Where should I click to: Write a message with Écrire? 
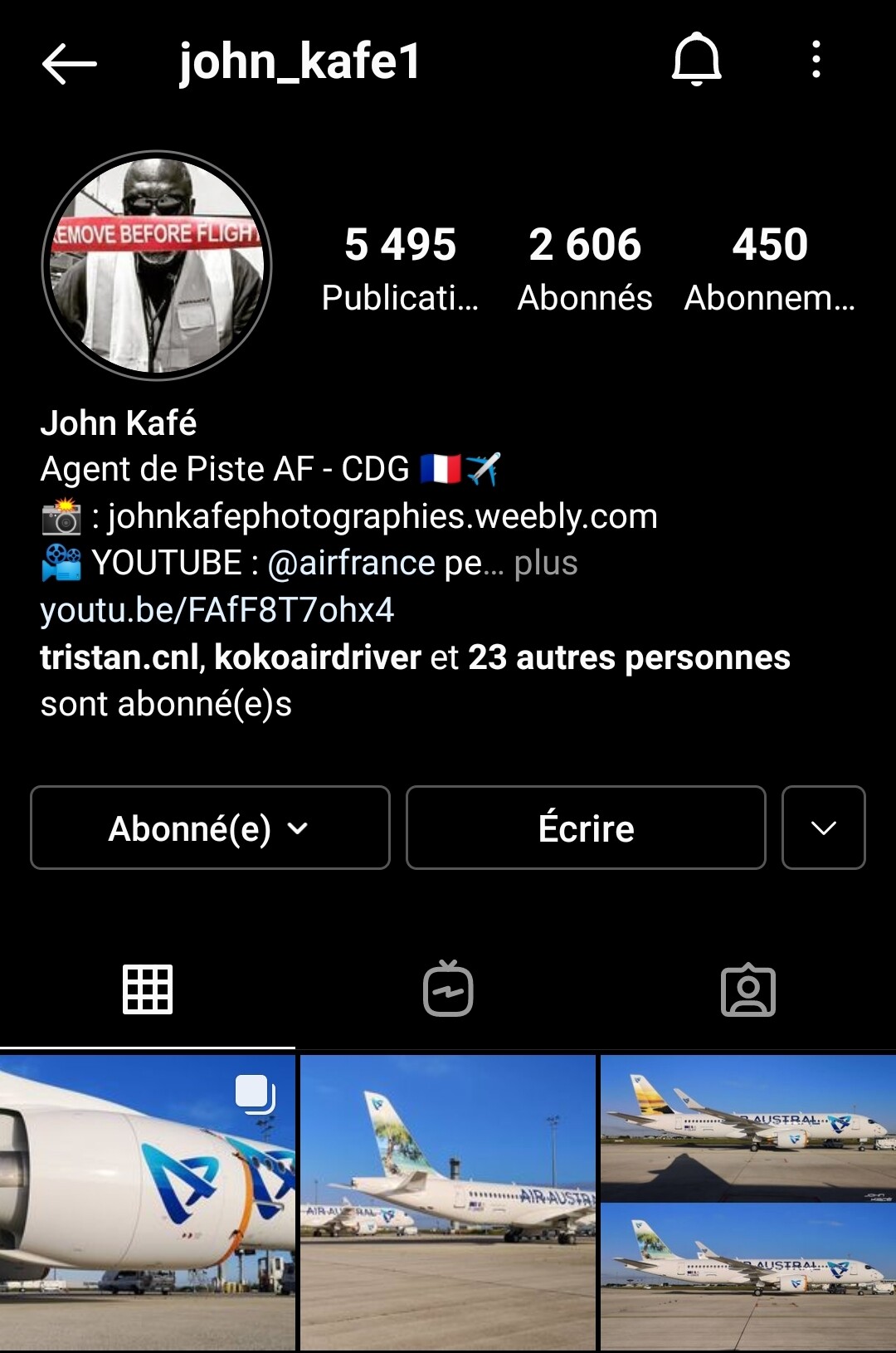click(x=586, y=828)
